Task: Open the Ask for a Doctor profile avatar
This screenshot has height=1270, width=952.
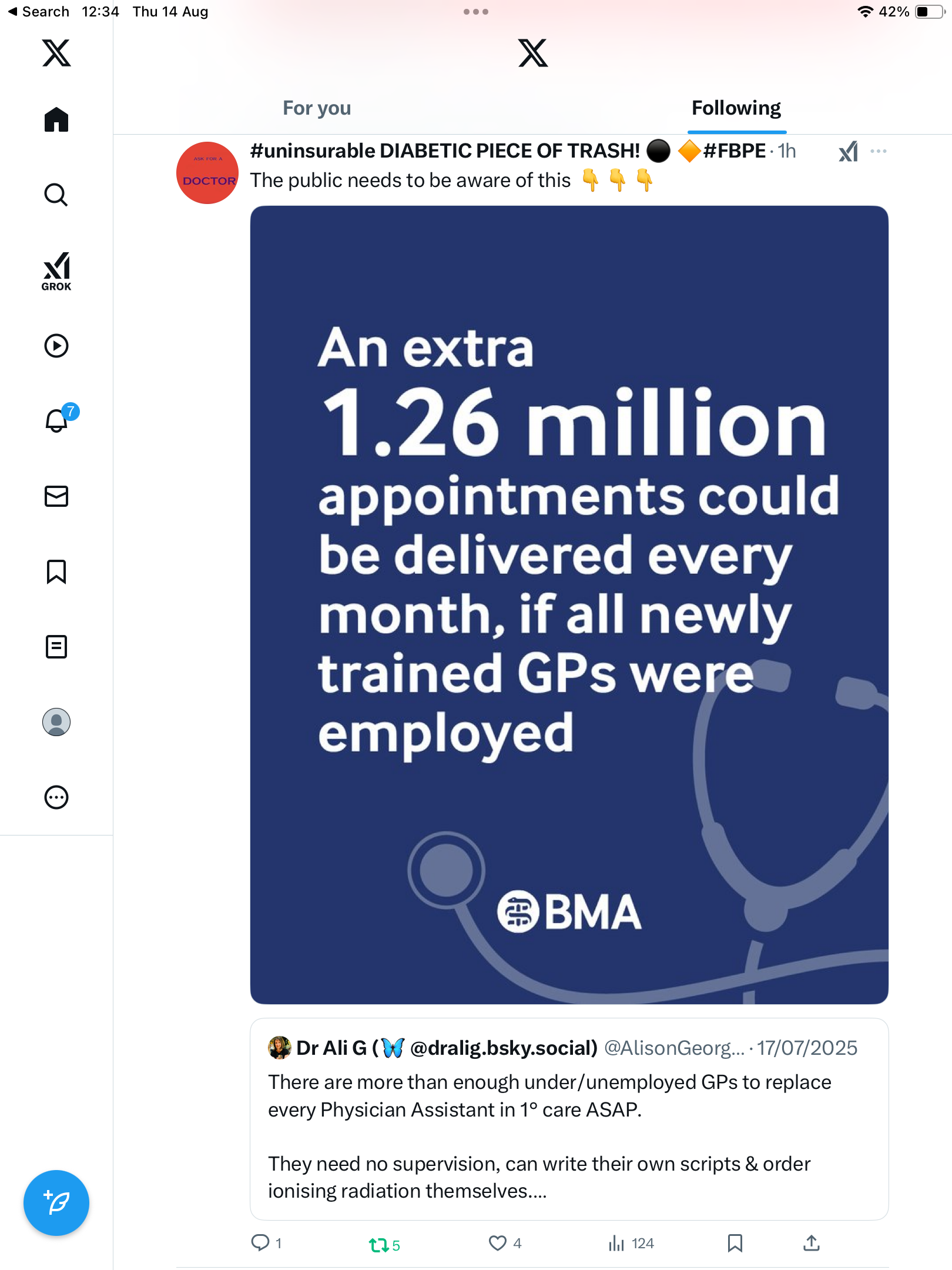Action: [207, 173]
